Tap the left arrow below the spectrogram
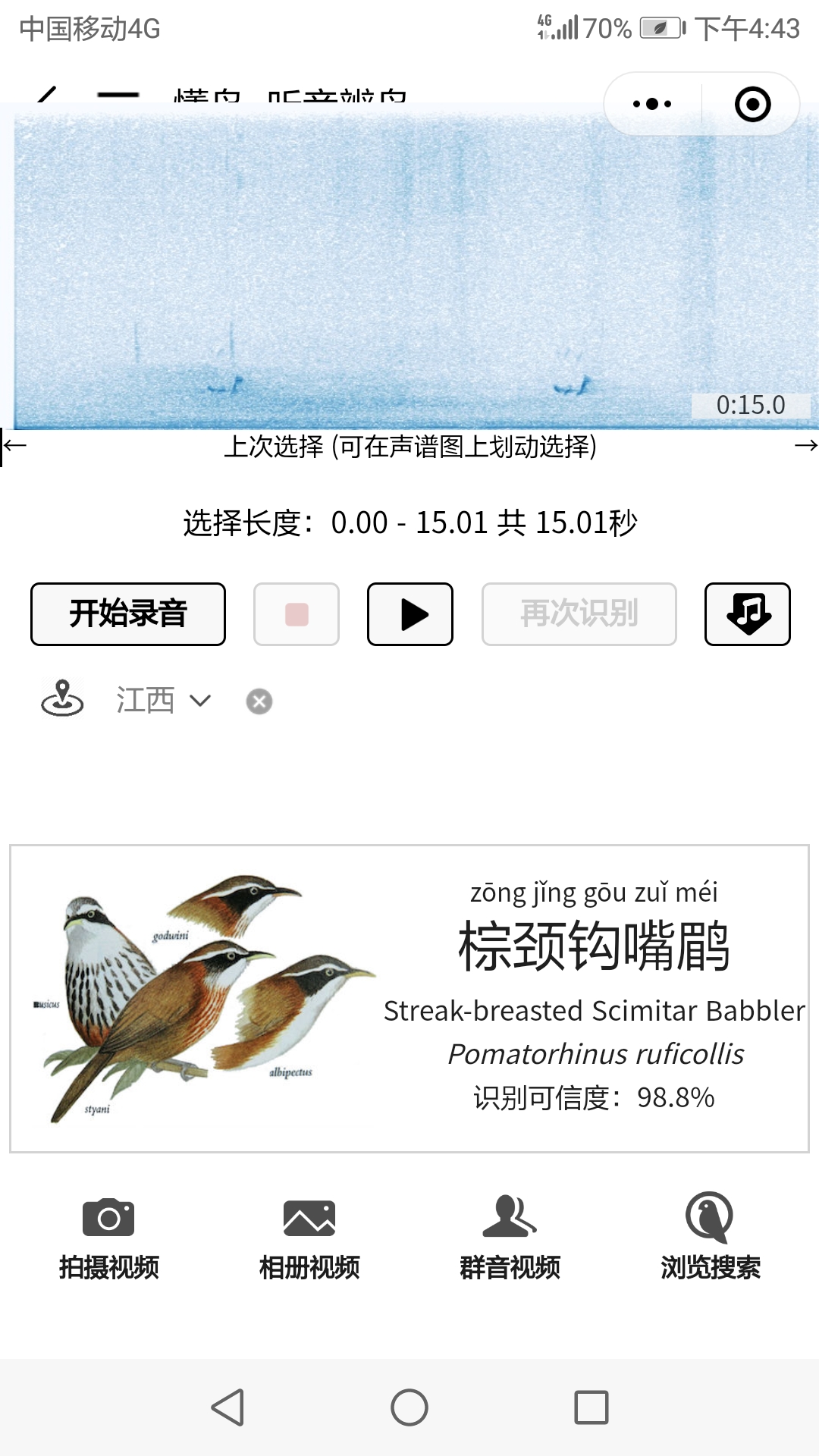 (15, 446)
